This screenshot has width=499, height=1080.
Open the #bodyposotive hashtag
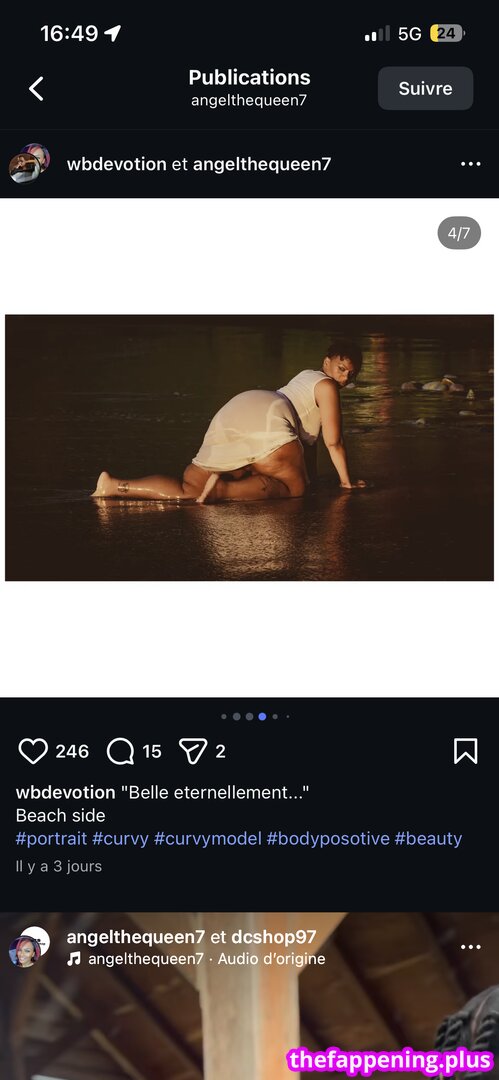pyautogui.click(x=328, y=838)
